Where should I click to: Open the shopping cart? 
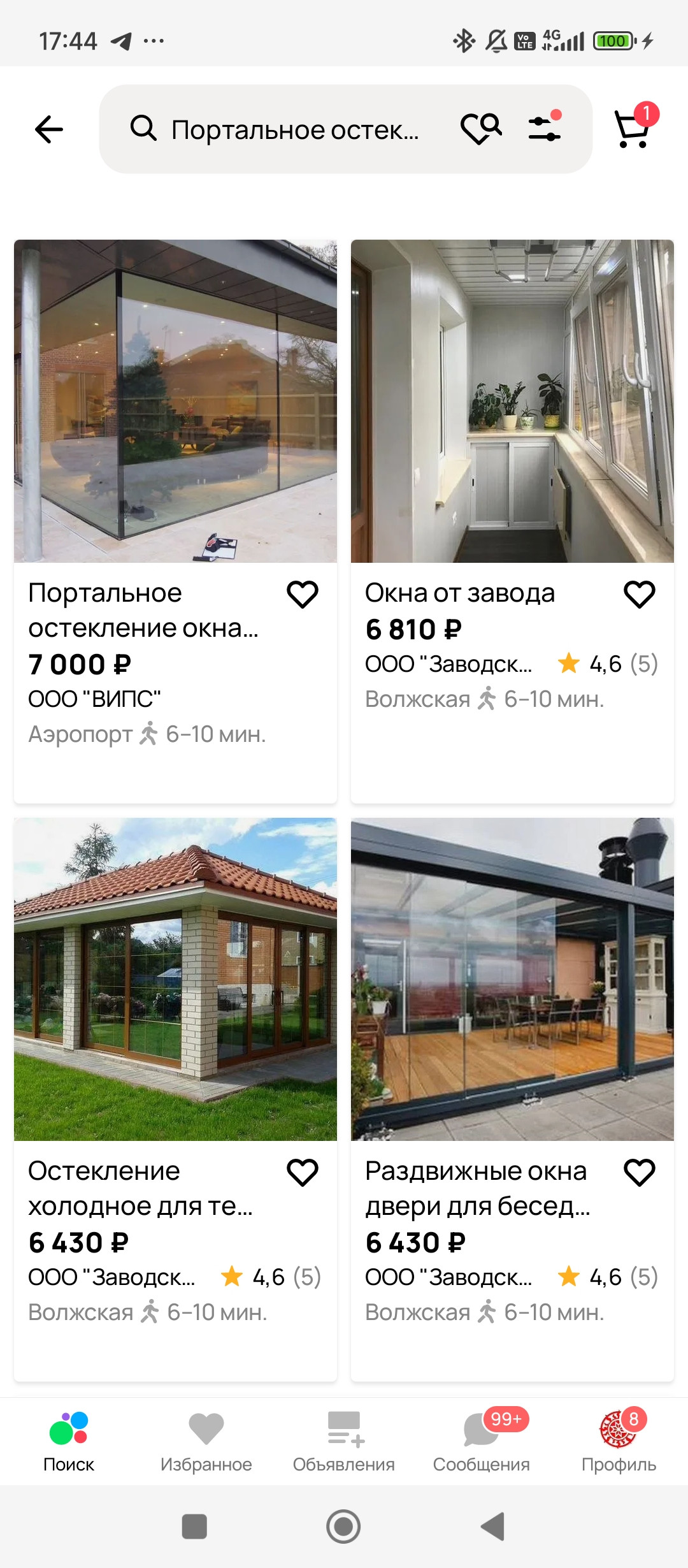(634, 127)
